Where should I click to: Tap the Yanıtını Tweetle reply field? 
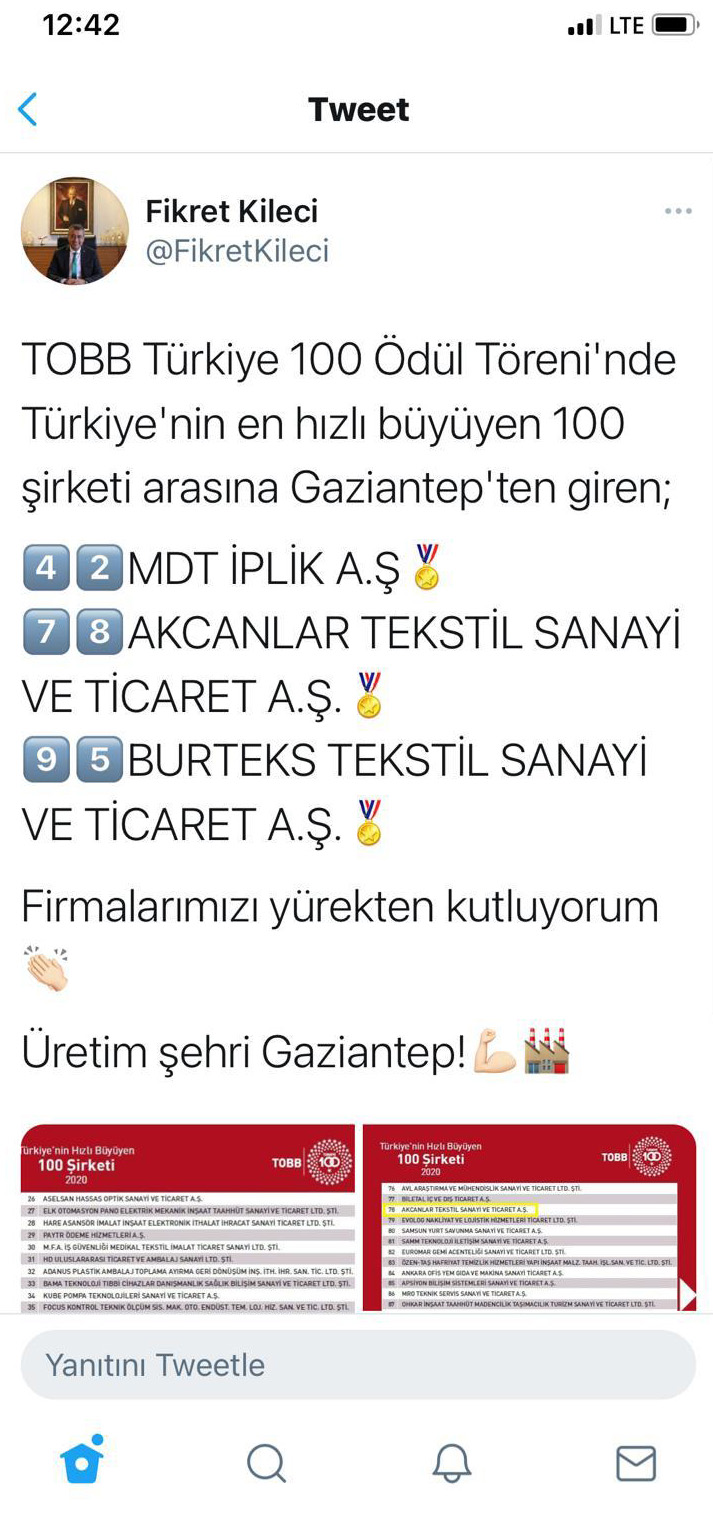tap(357, 1365)
